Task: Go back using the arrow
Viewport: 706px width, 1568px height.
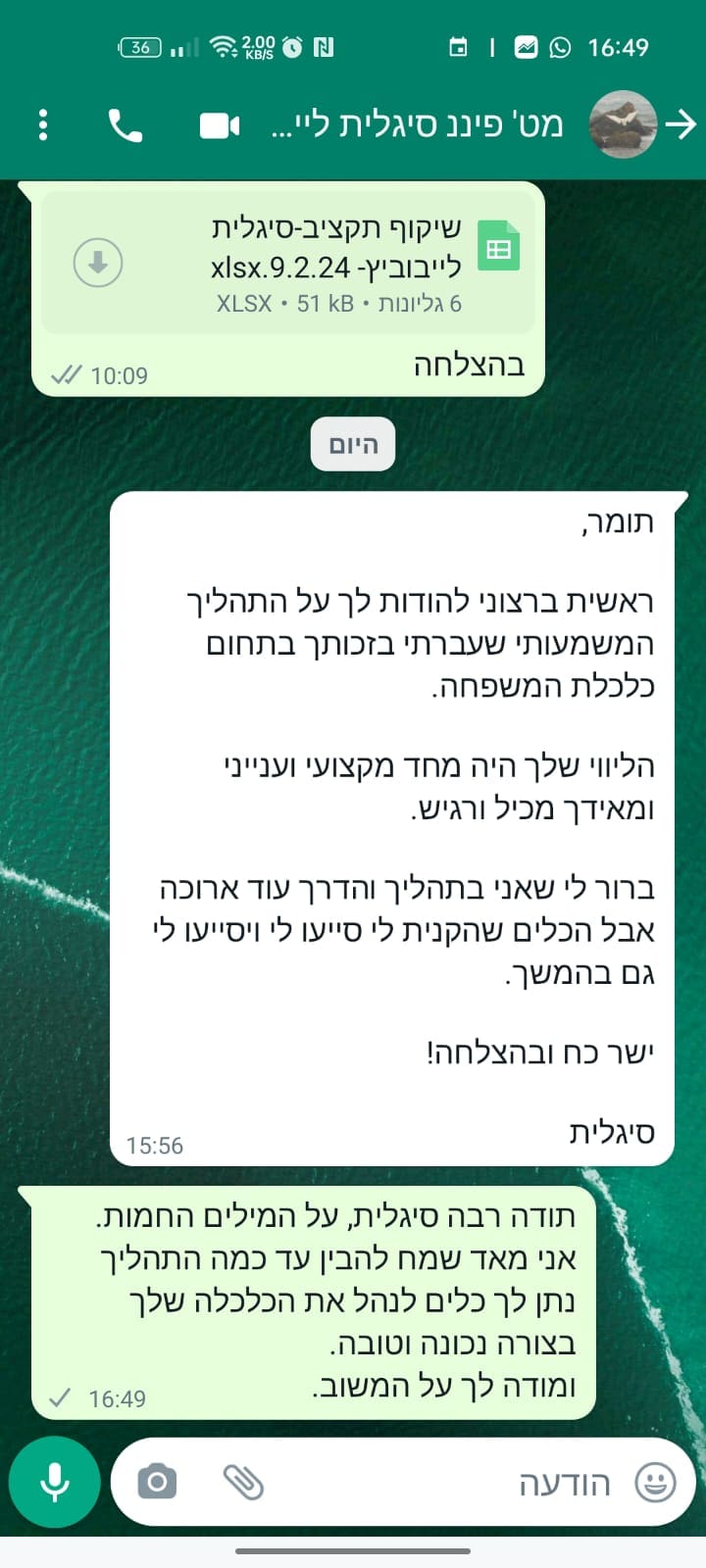Action: click(681, 124)
